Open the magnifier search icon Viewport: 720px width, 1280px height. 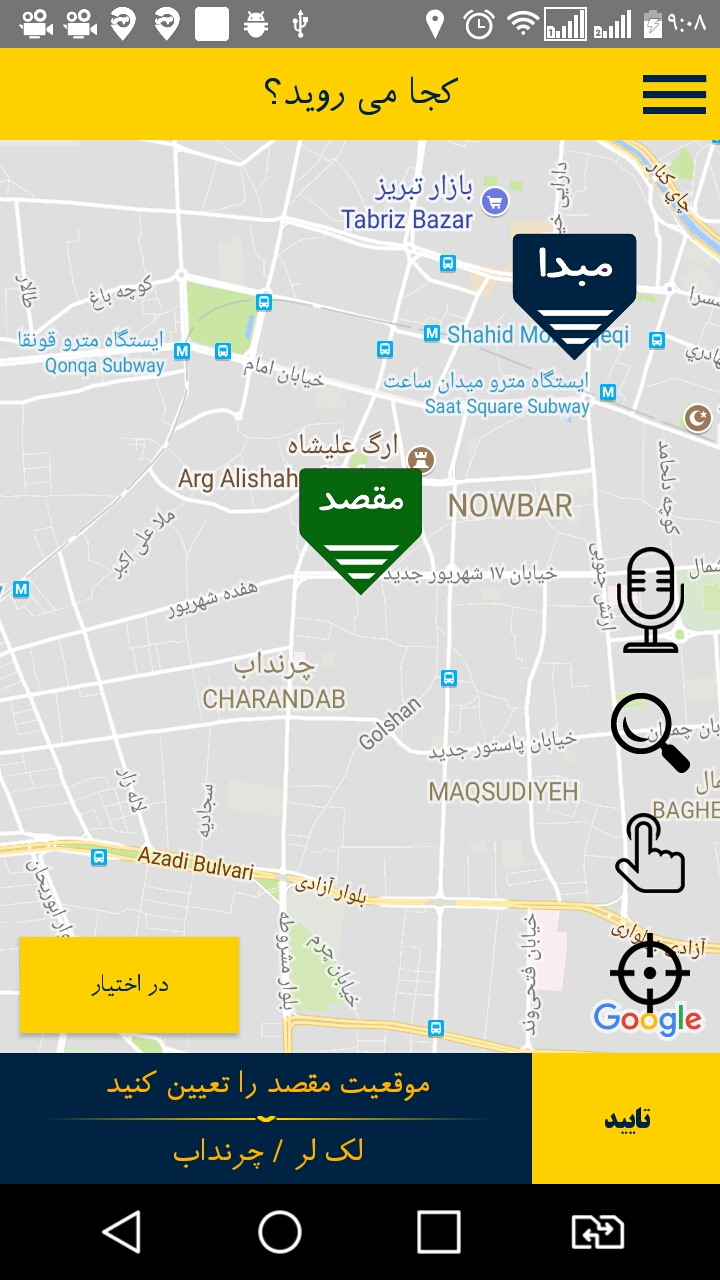pyautogui.click(x=650, y=732)
